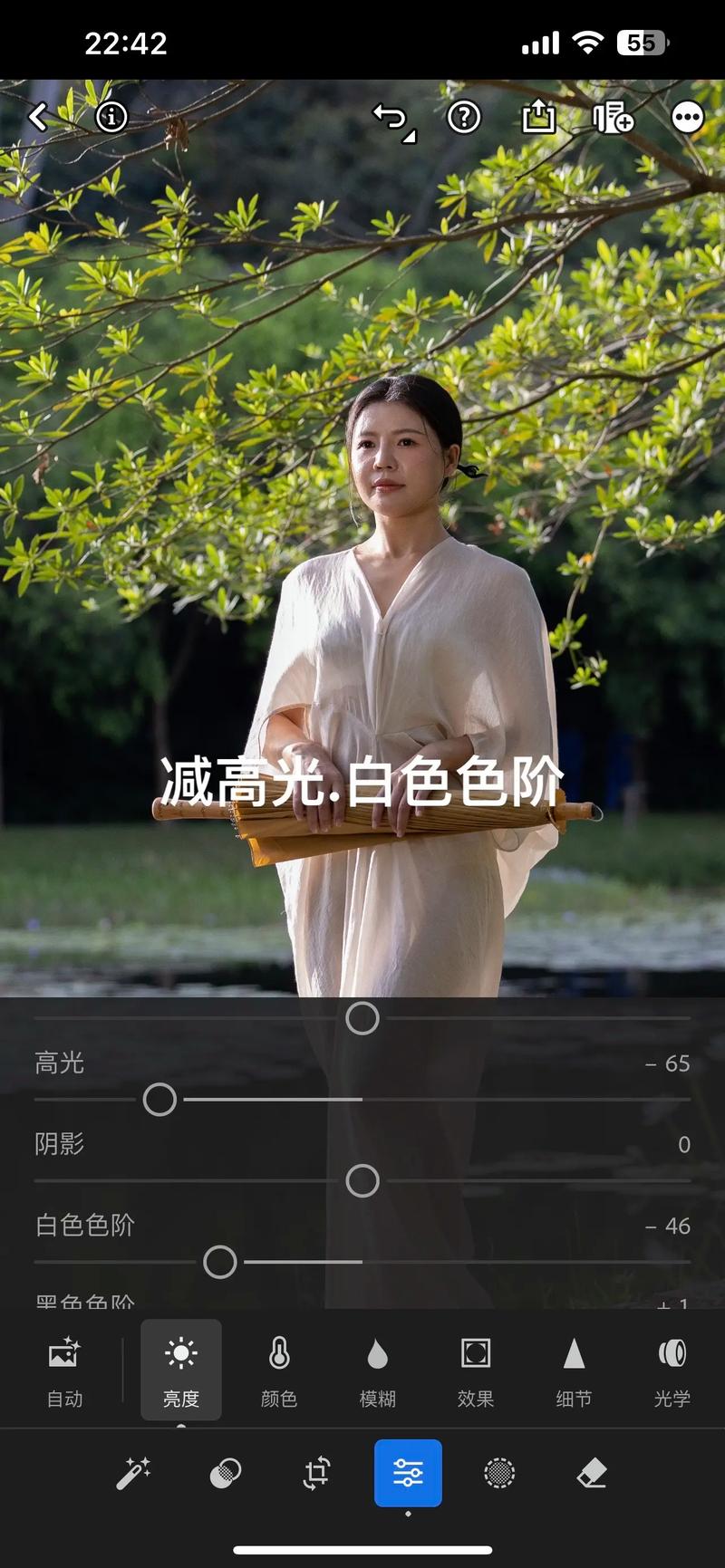Tap the 高光 (Highlights) slider handle
This screenshot has width=725, height=1568.
[159, 1099]
